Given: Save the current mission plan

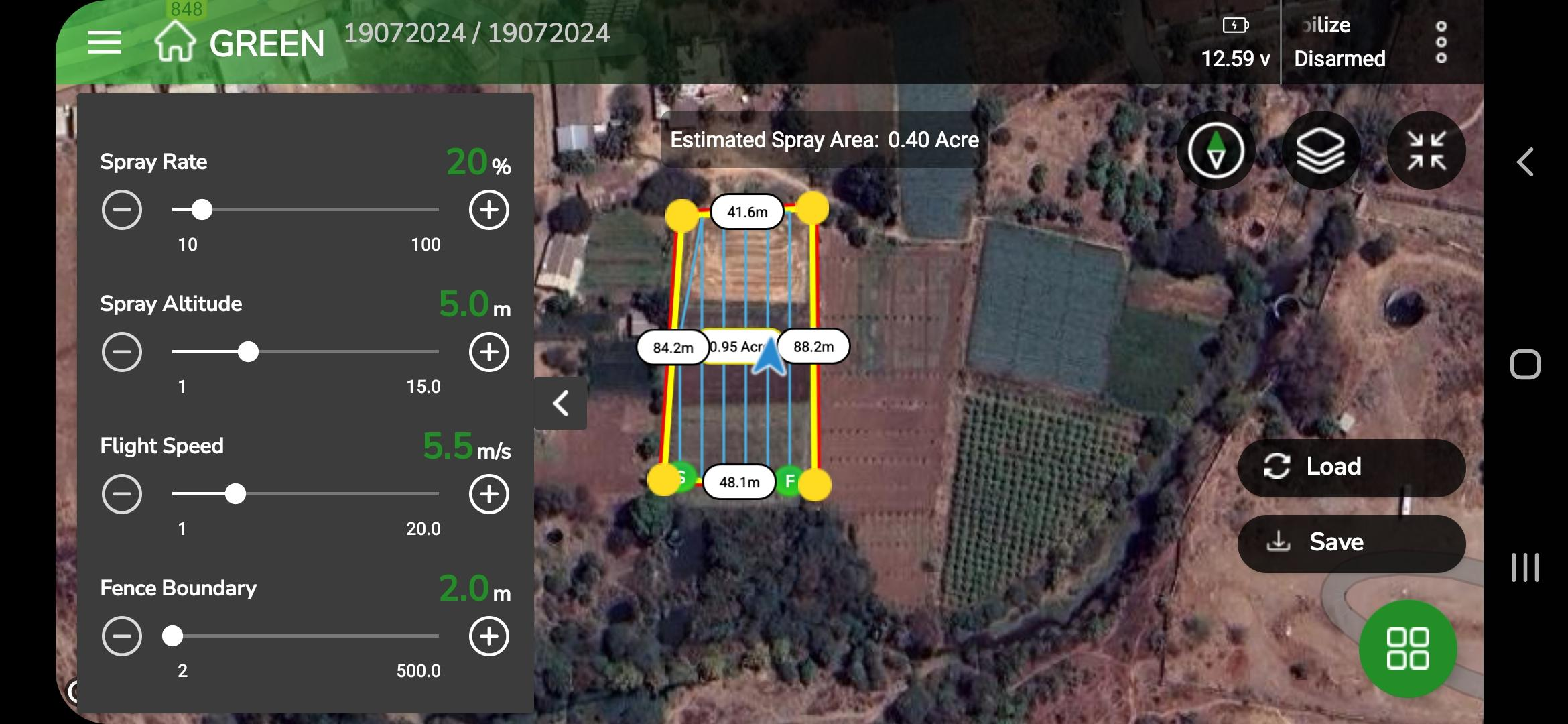Looking at the screenshot, I should (x=1351, y=542).
